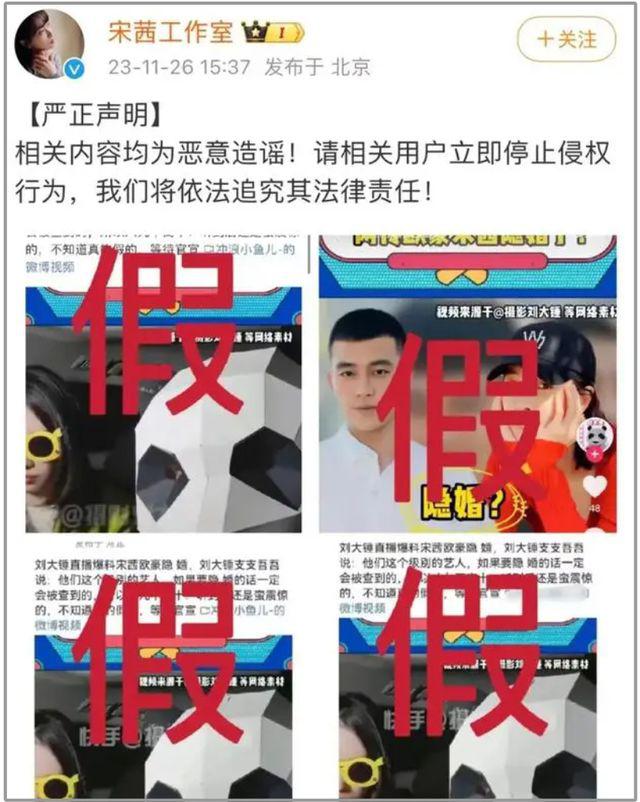The image size is (640, 802).
Task: Follow 宋茜工作室 with the +关注 button
Action: (566, 39)
